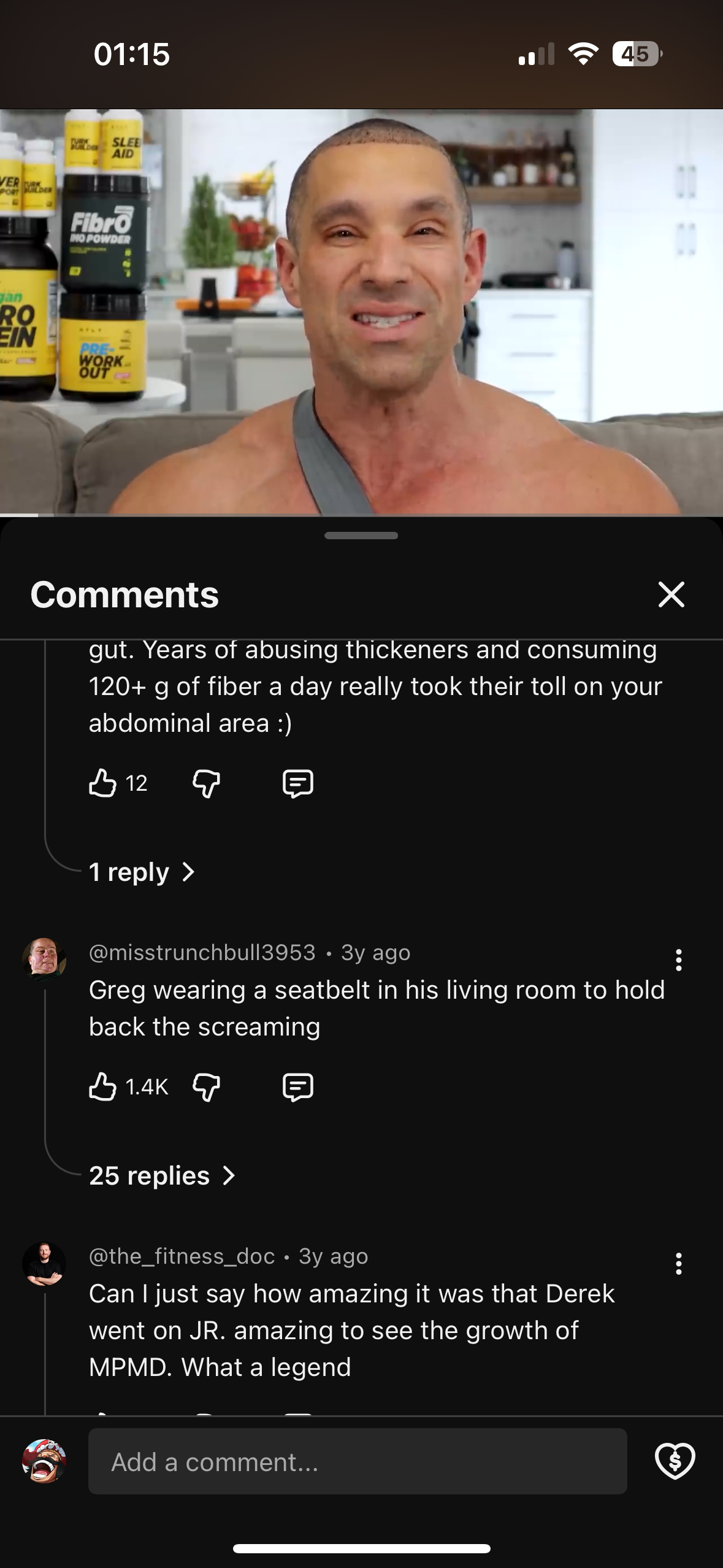
Task: Open the Super Thanks heart icon
Action: [675, 1461]
